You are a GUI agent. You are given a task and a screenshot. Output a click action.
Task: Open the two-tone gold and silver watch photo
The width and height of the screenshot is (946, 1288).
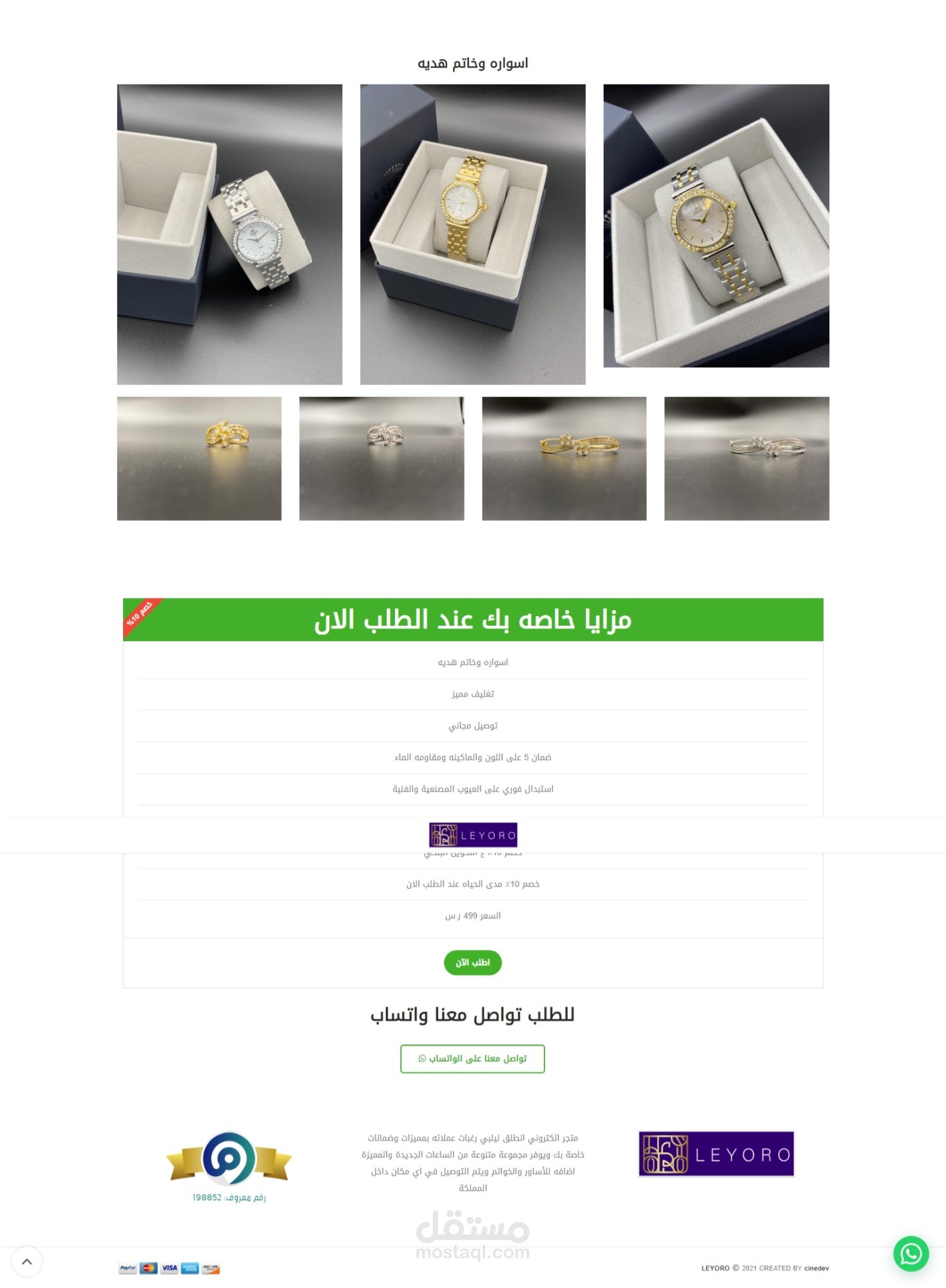click(716, 226)
